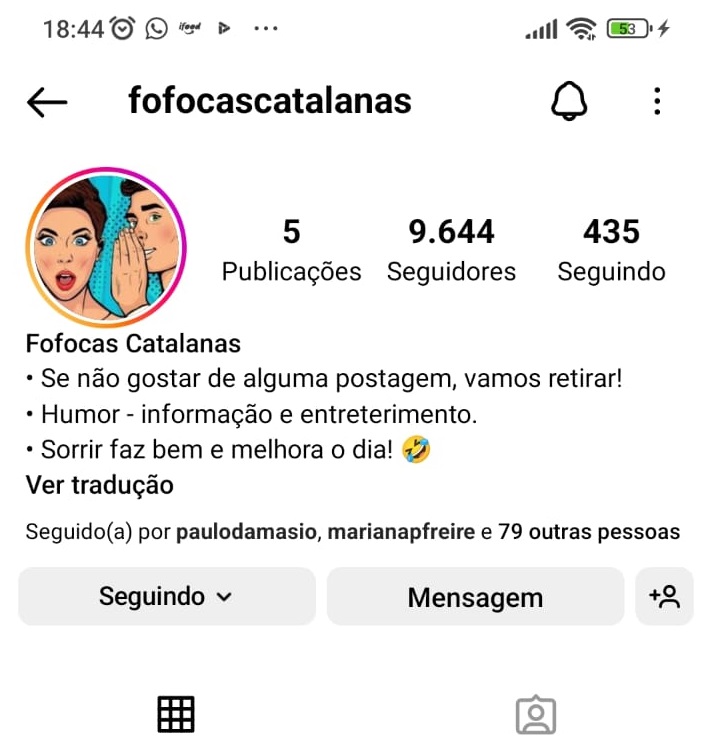Open the three-dot overflow menu

point(656,101)
